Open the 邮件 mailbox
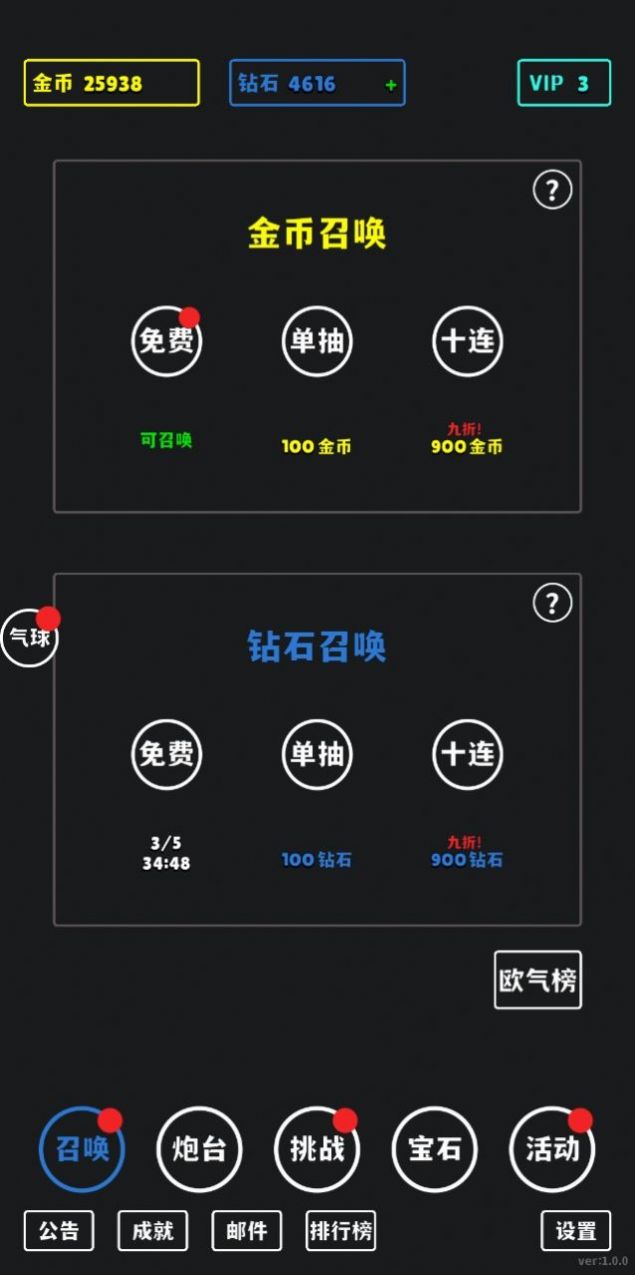The width and height of the screenshot is (635, 1275). [x=247, y=1231]
